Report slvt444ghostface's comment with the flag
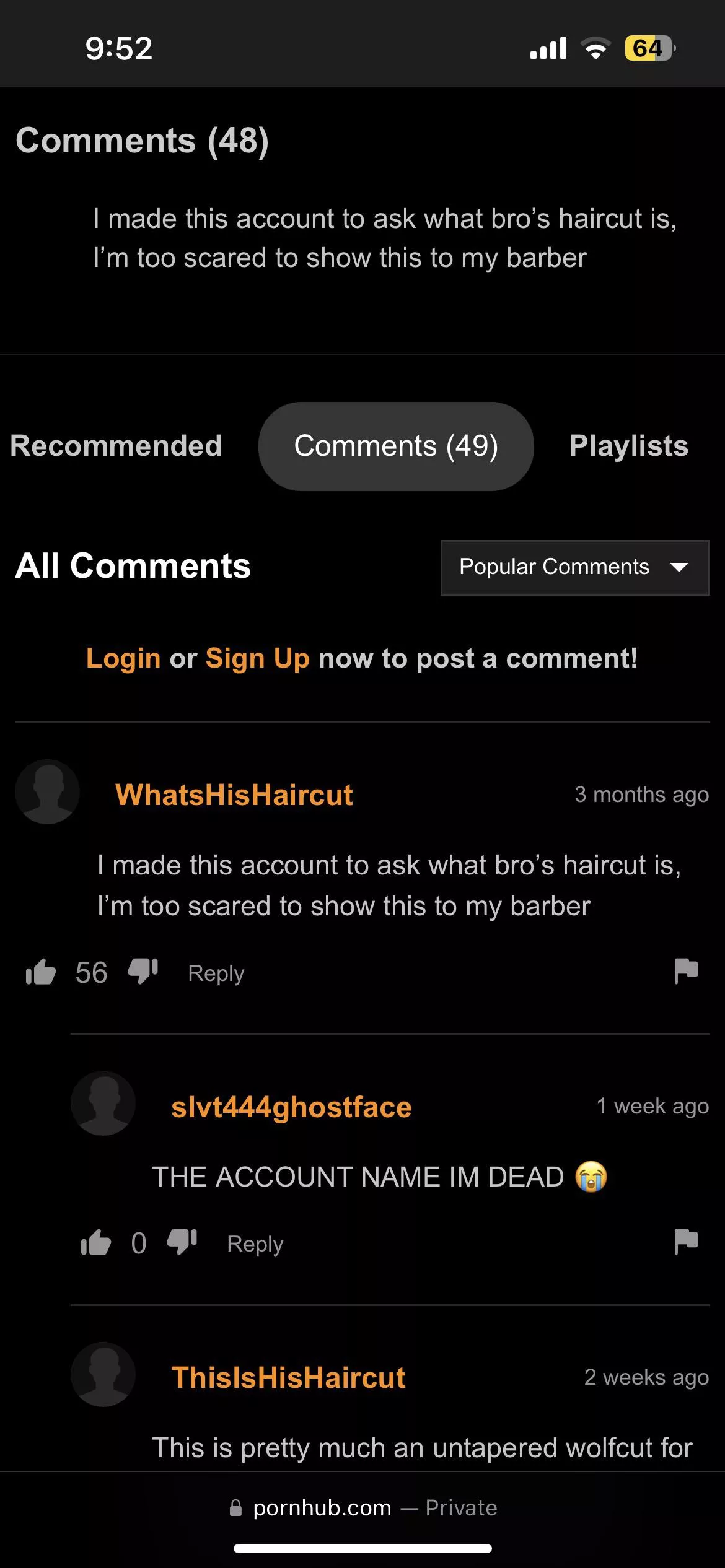This screenshot has width=725, height=1568. [685, 1241]
